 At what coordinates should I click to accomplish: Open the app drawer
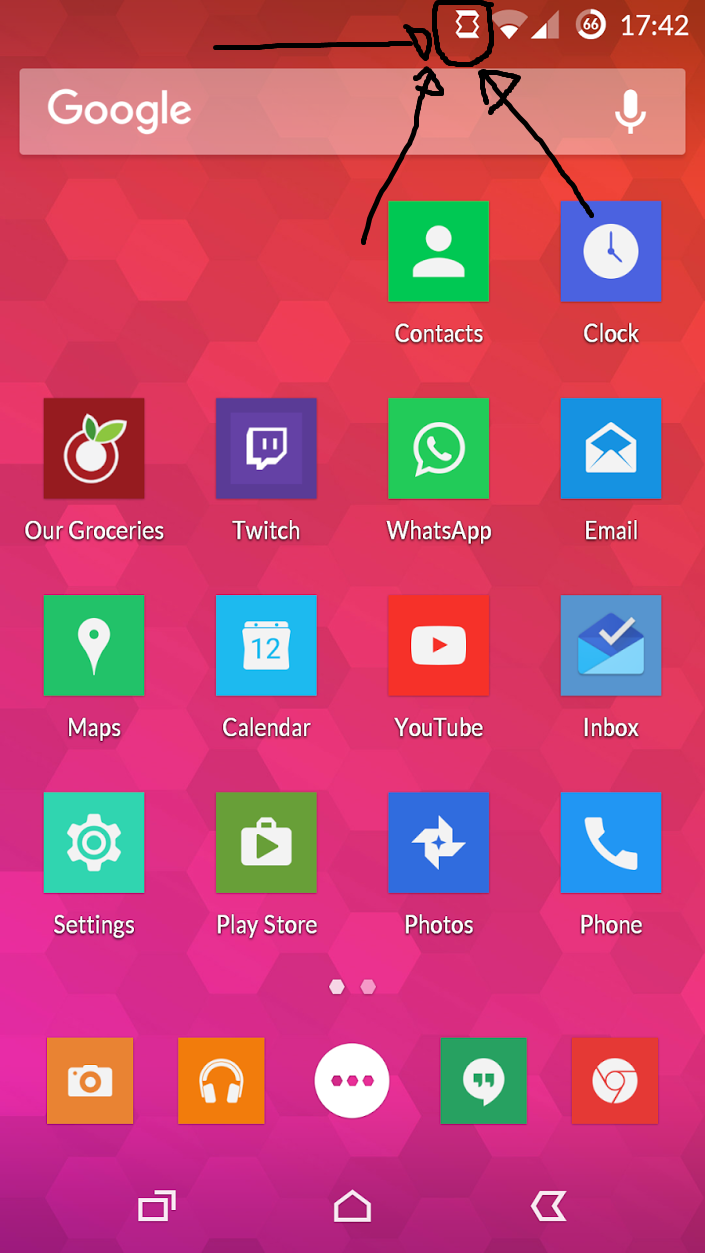point(352,1080)
